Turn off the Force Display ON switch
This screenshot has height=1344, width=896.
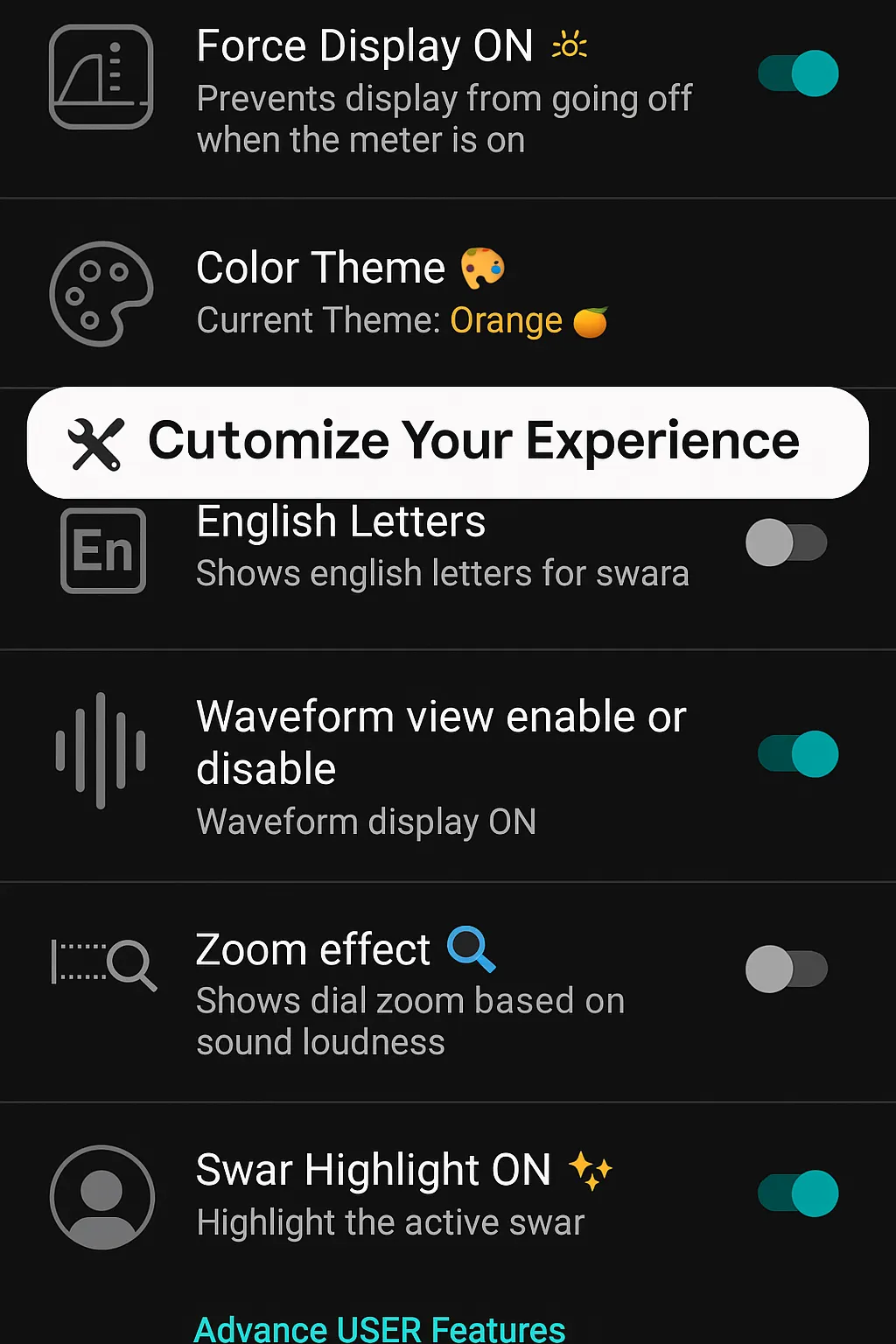pos(798,73)
